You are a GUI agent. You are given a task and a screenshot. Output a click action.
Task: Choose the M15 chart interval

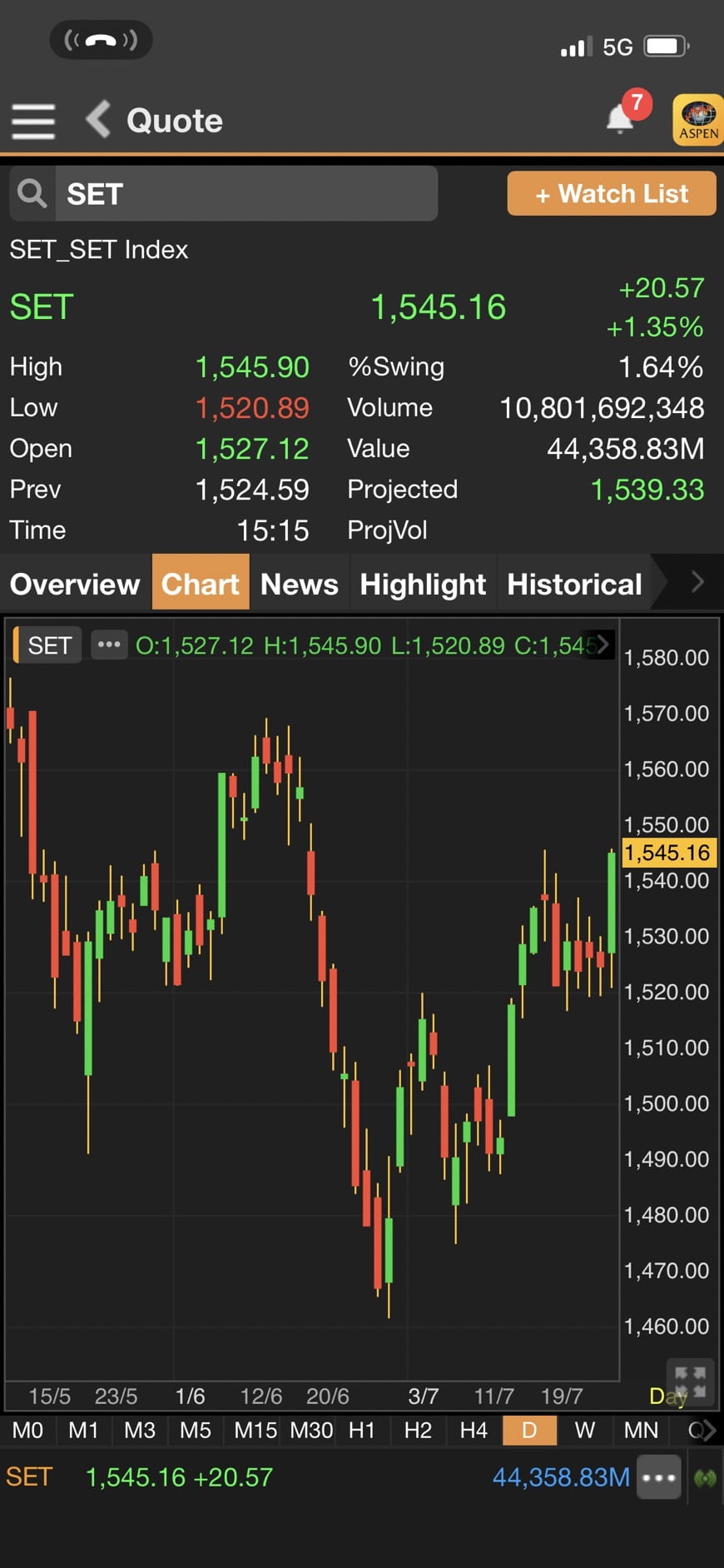[255, 1430]
